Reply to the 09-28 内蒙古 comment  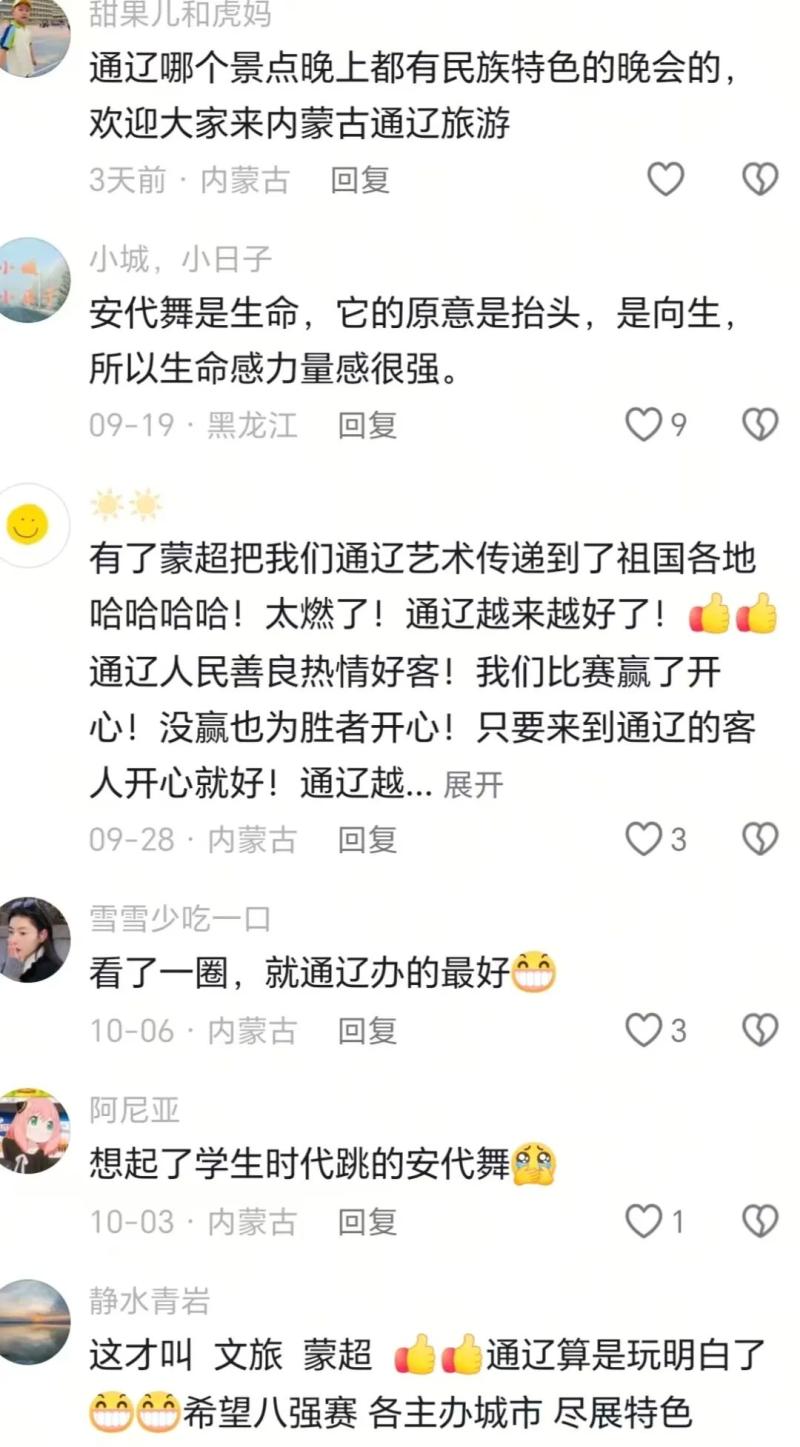pos(367,839)
